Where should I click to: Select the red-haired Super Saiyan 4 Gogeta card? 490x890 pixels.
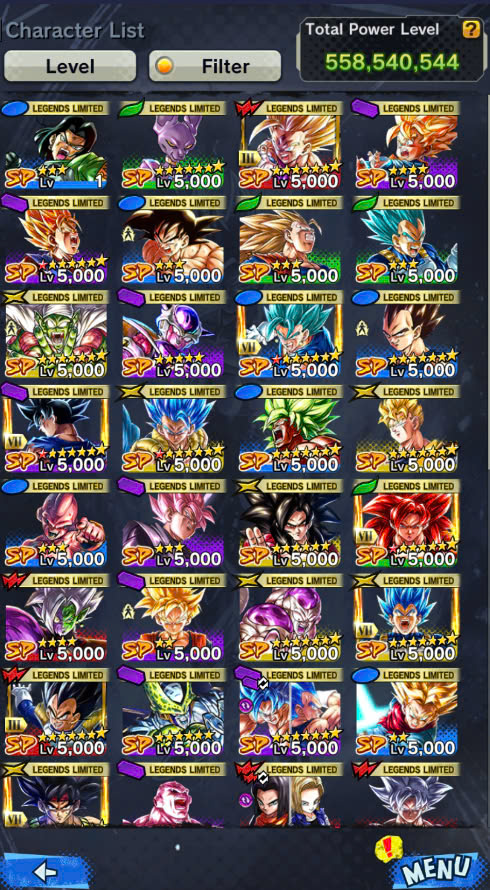click(407, 523)
